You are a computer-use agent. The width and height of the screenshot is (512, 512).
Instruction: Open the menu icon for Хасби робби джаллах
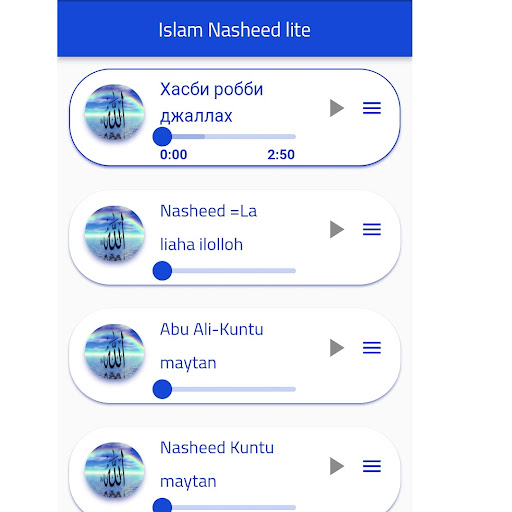tap(372, 108)
